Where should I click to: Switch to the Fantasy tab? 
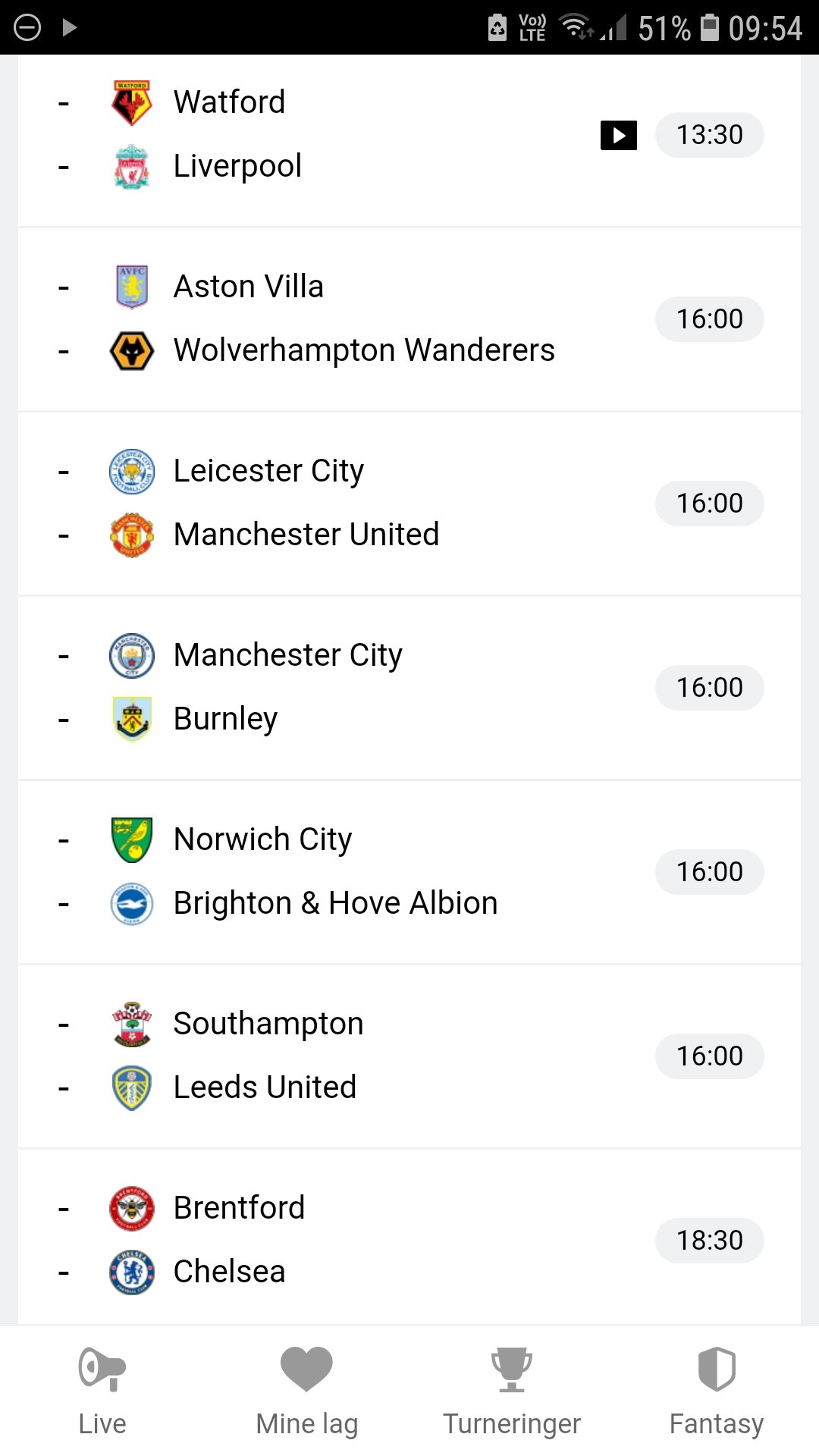pos(717,1392)
